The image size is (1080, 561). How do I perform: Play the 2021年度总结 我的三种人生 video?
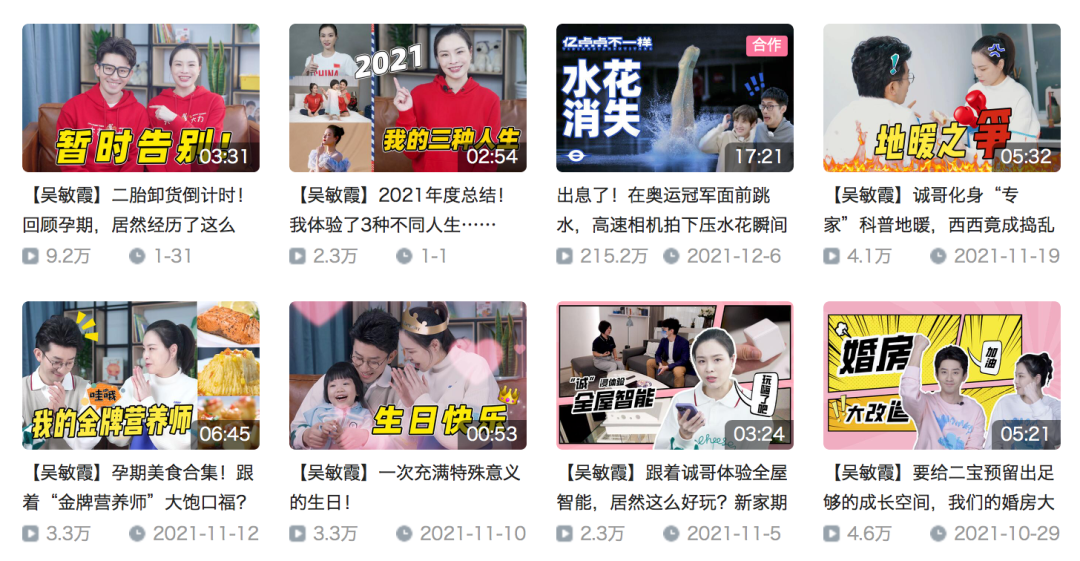[x=408, y=98]
